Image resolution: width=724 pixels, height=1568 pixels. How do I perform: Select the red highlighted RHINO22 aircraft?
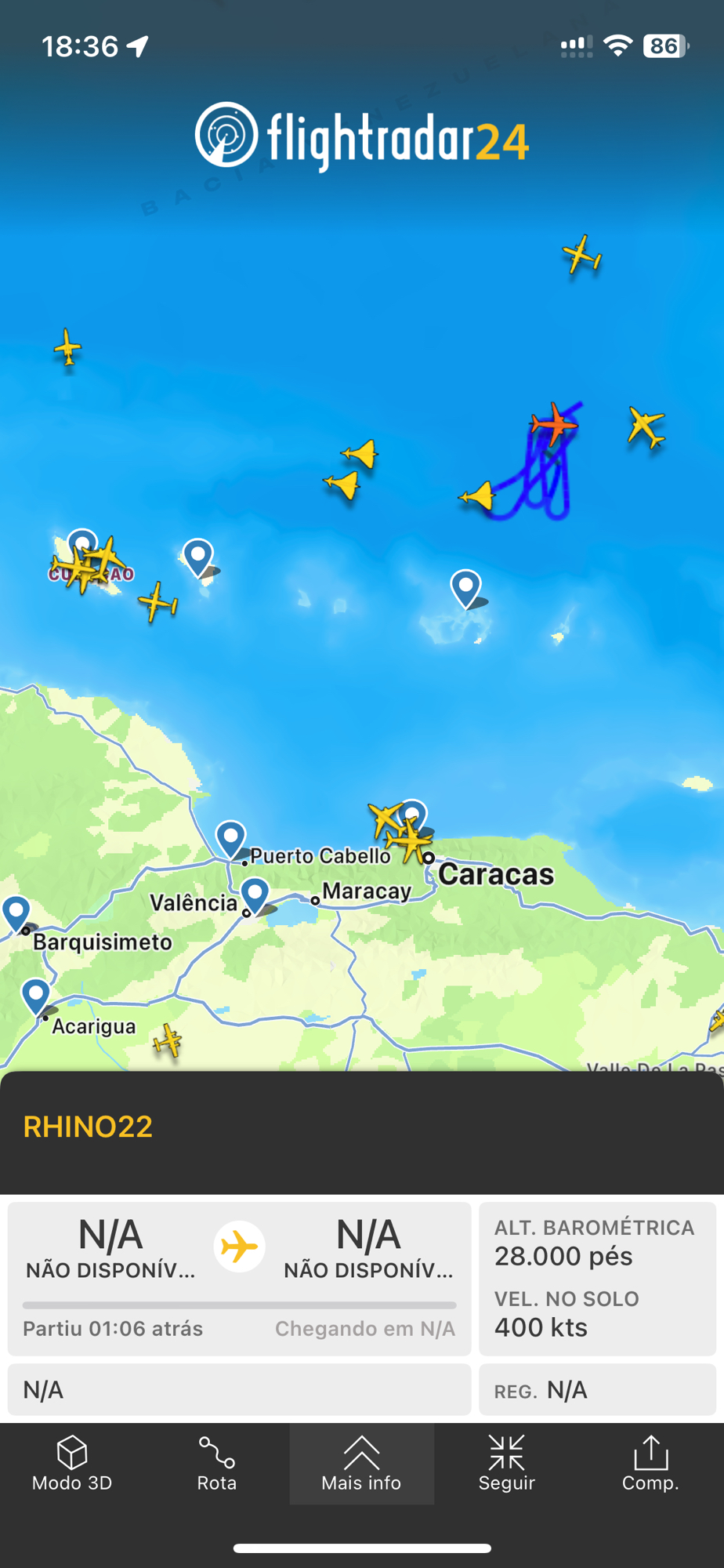pos(554,423)
